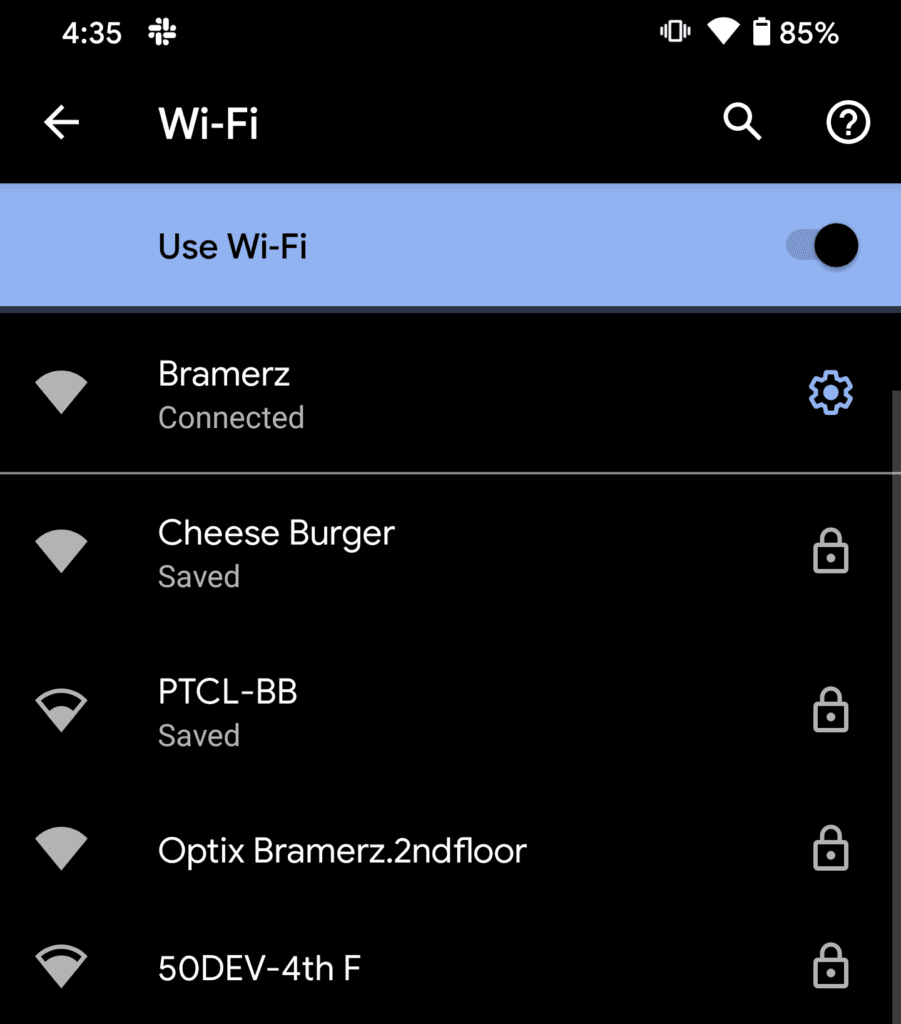The width and height of the screenshot is (901, 1024).
Task: Open the search icon in the Wi-Fi toolbar
Action: pos(742,123)
